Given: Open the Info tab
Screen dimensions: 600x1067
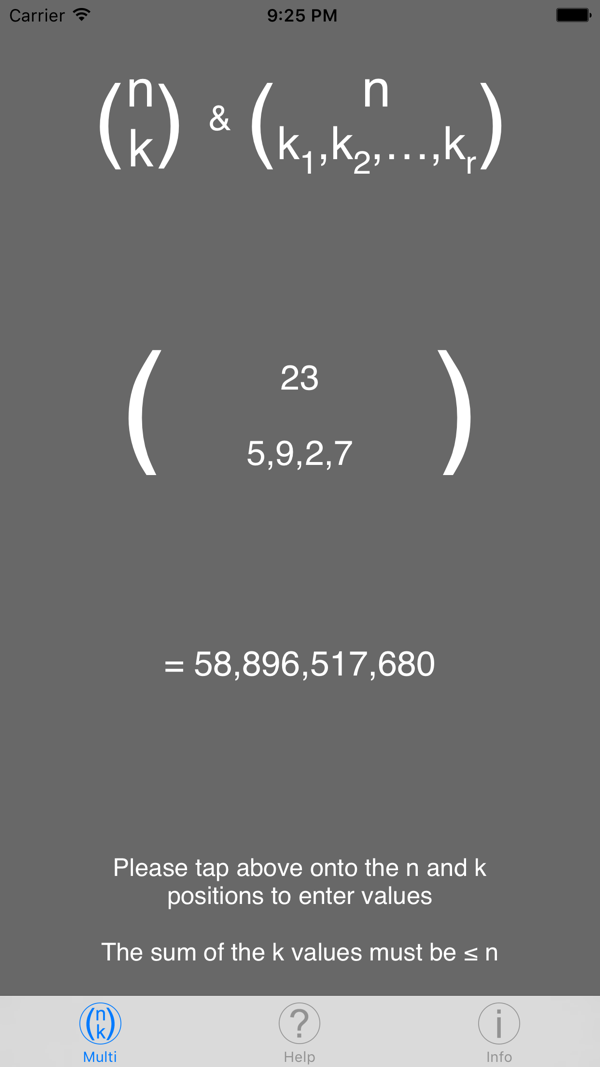Looking at the screenshot, I should (x=498, y=1033).
